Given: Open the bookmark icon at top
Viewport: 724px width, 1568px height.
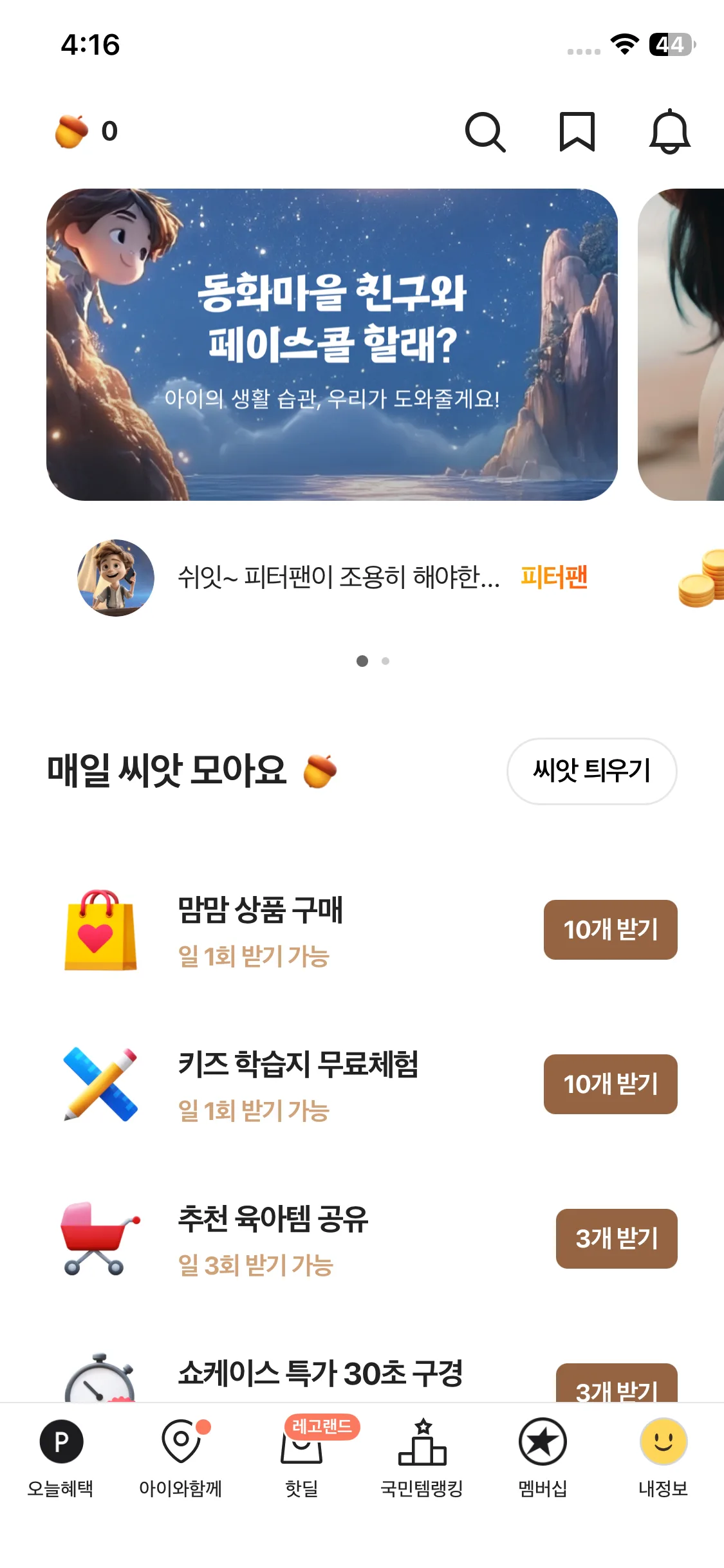Looking at the screenshot, I should [x=576, y=133].
